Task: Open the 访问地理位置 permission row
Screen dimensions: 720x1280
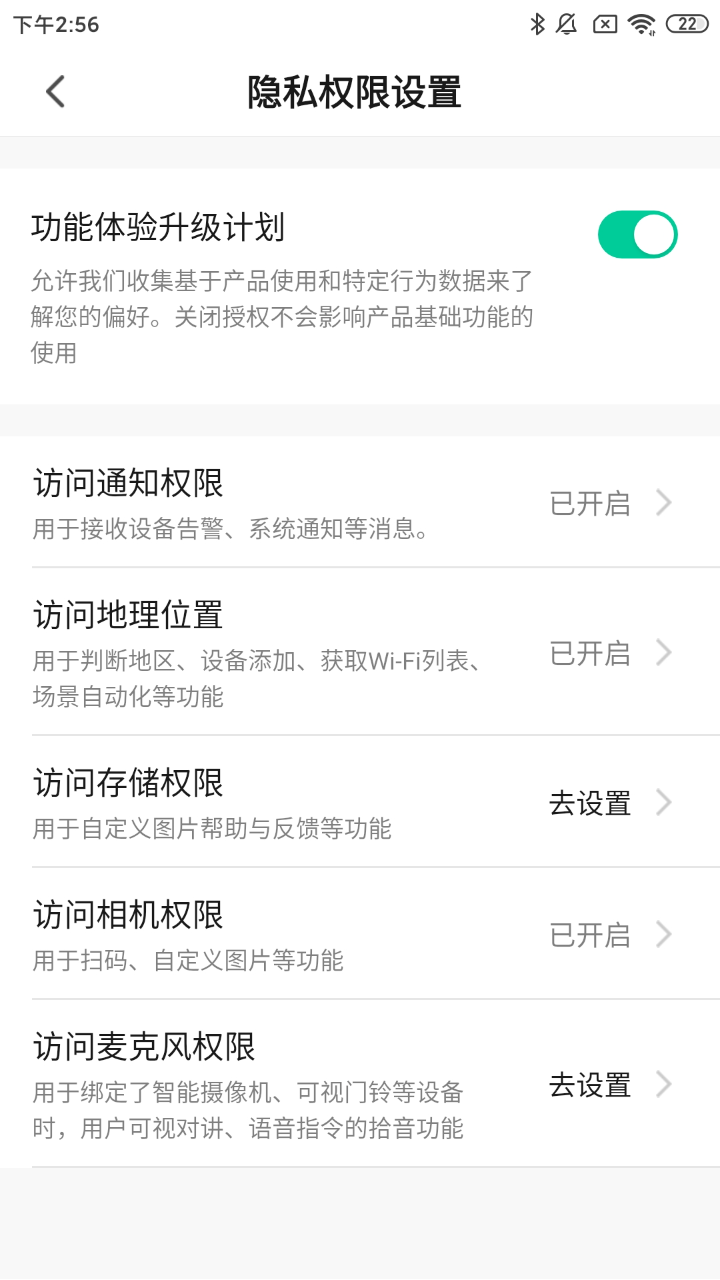Action: pos(360,652)
